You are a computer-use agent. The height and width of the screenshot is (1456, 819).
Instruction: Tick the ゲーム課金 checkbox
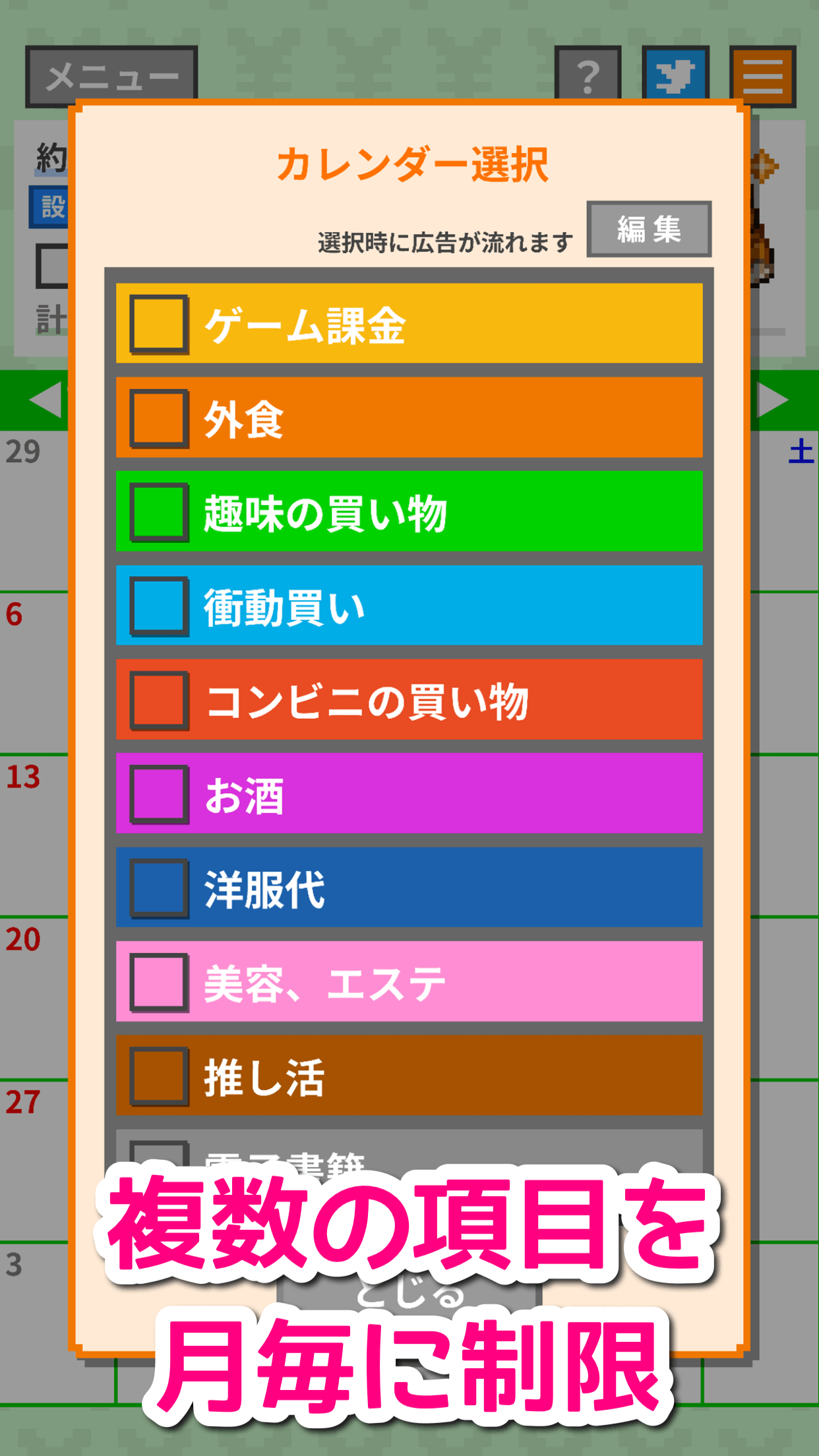point(159,324)
